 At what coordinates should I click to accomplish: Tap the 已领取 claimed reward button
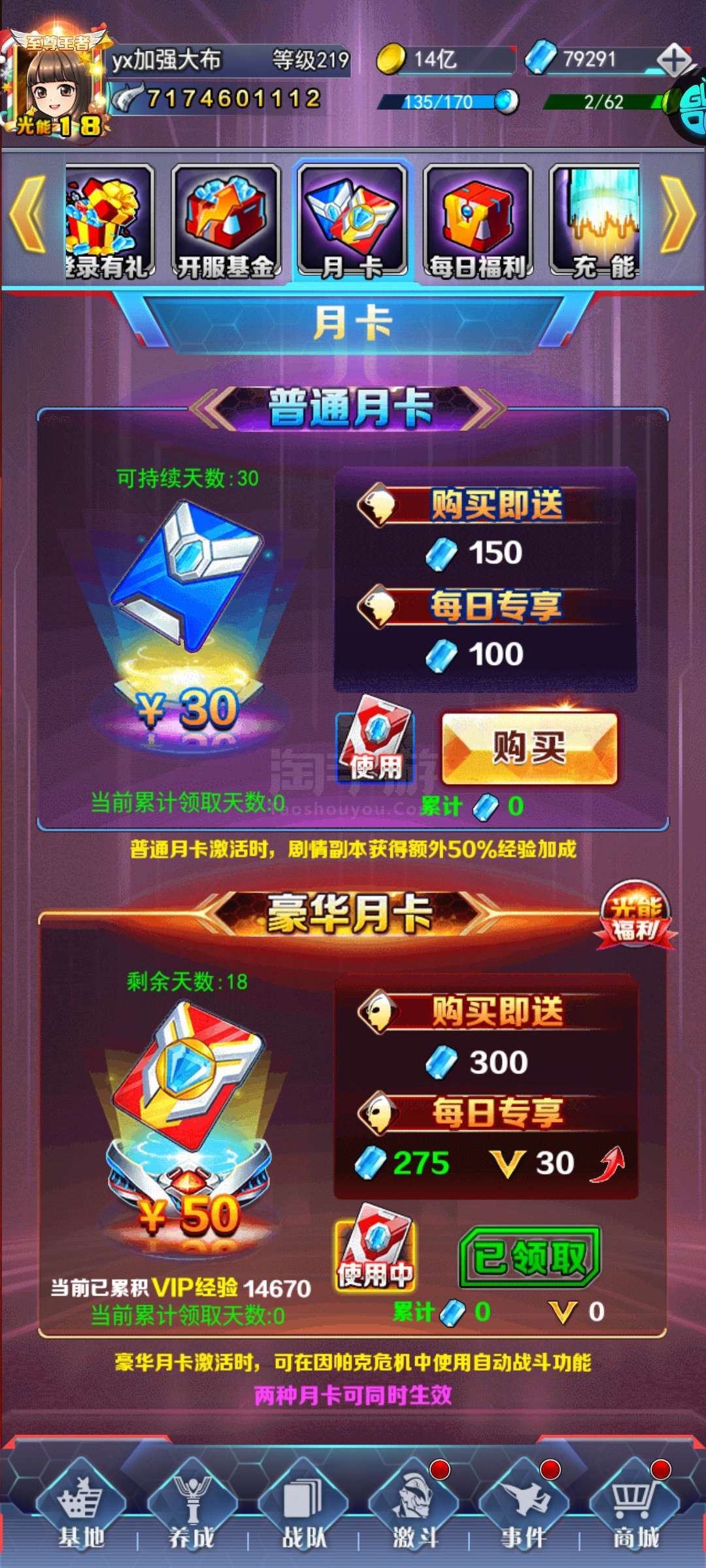tap(529, 1257)
